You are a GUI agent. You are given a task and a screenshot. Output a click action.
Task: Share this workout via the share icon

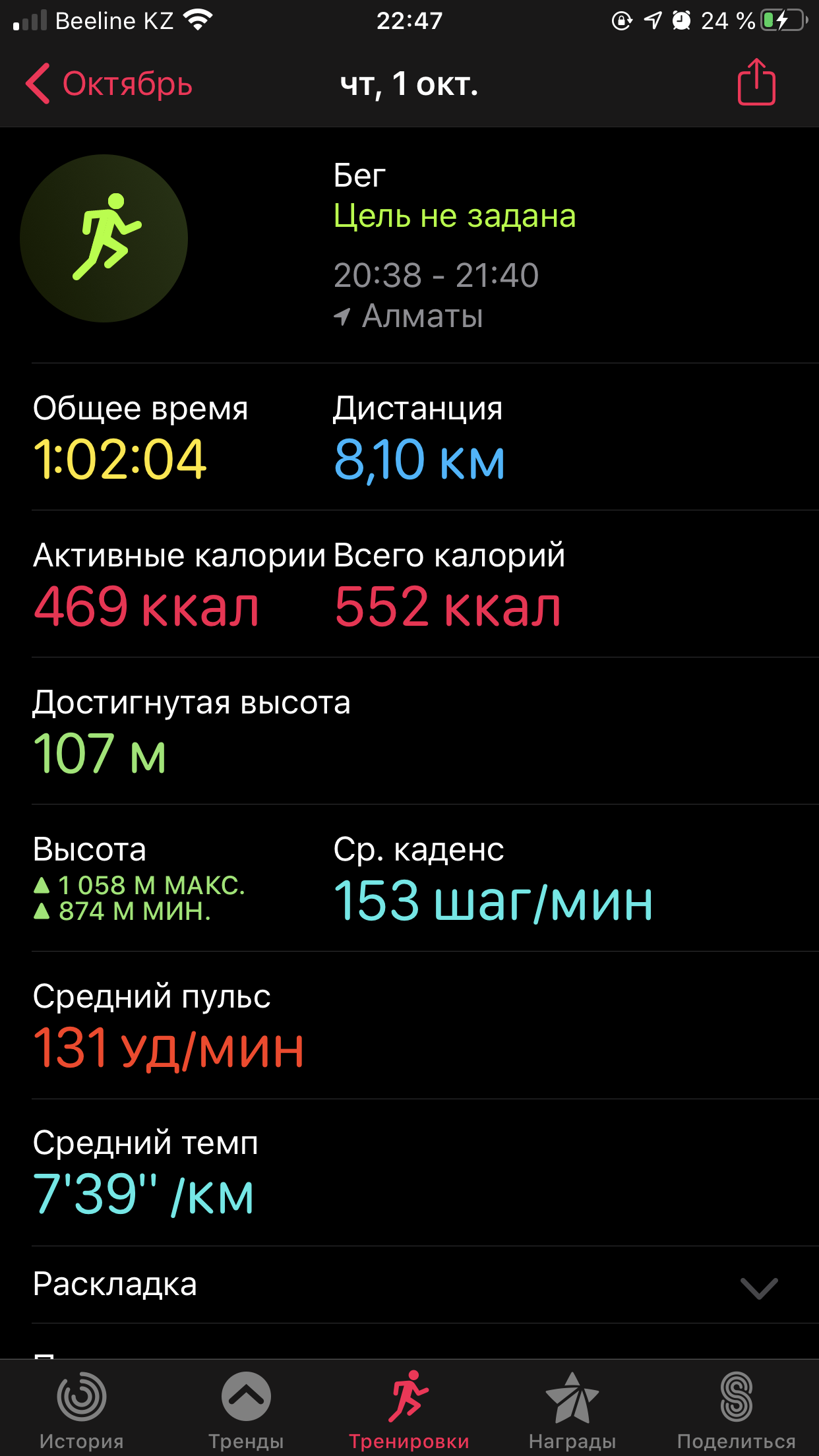coord(756,82)
